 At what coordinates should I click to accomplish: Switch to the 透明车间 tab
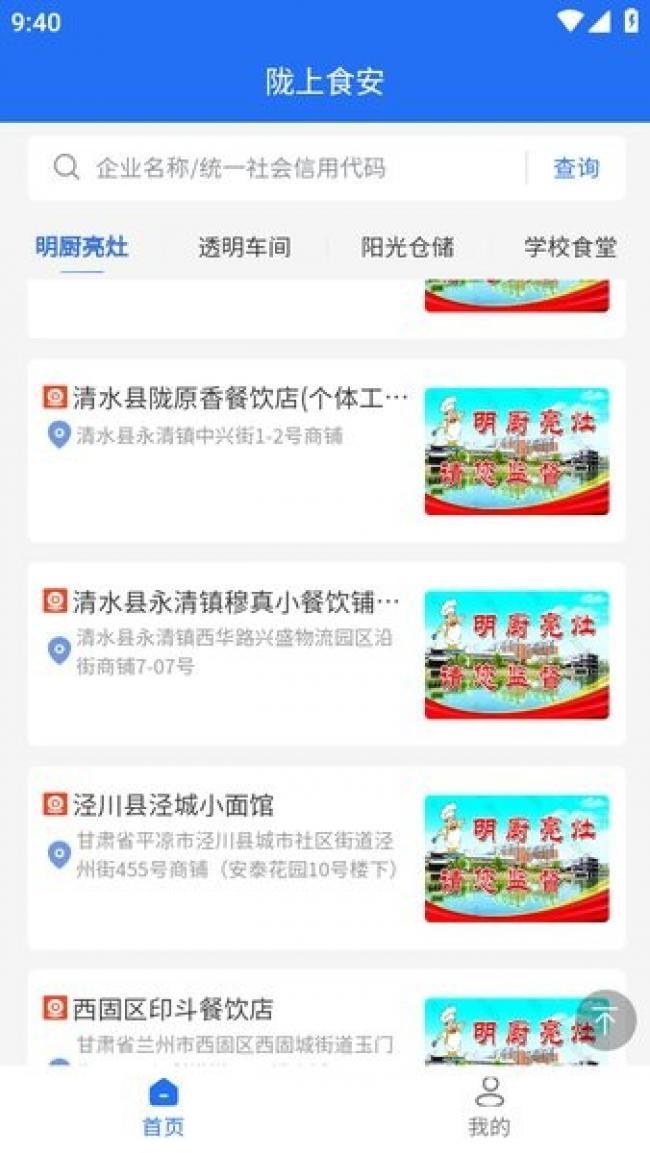click(244, 247)
